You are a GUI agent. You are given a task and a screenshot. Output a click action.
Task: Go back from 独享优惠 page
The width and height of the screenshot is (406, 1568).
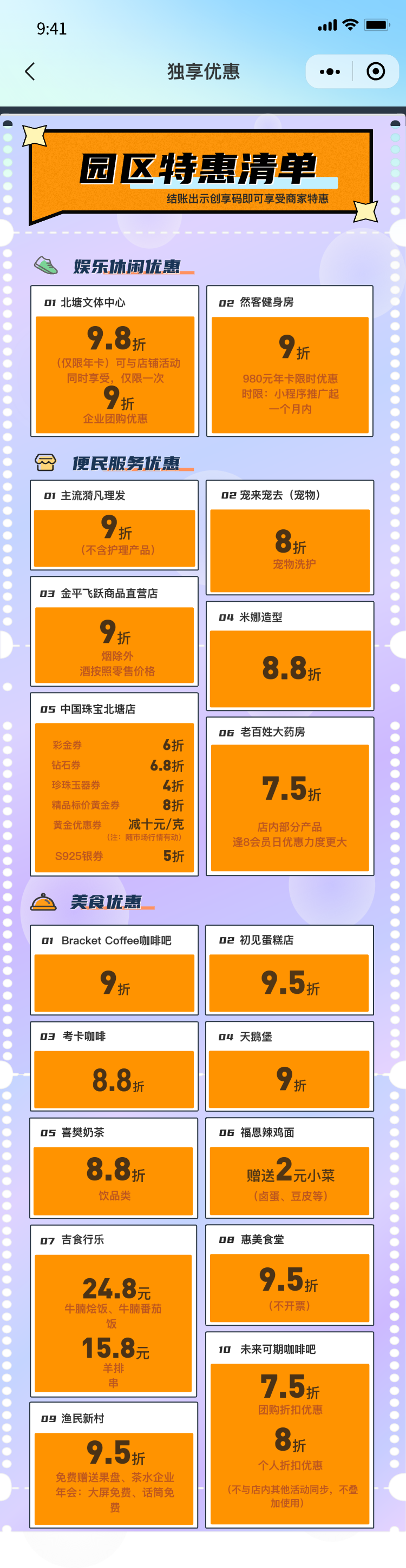pos(30,71)
